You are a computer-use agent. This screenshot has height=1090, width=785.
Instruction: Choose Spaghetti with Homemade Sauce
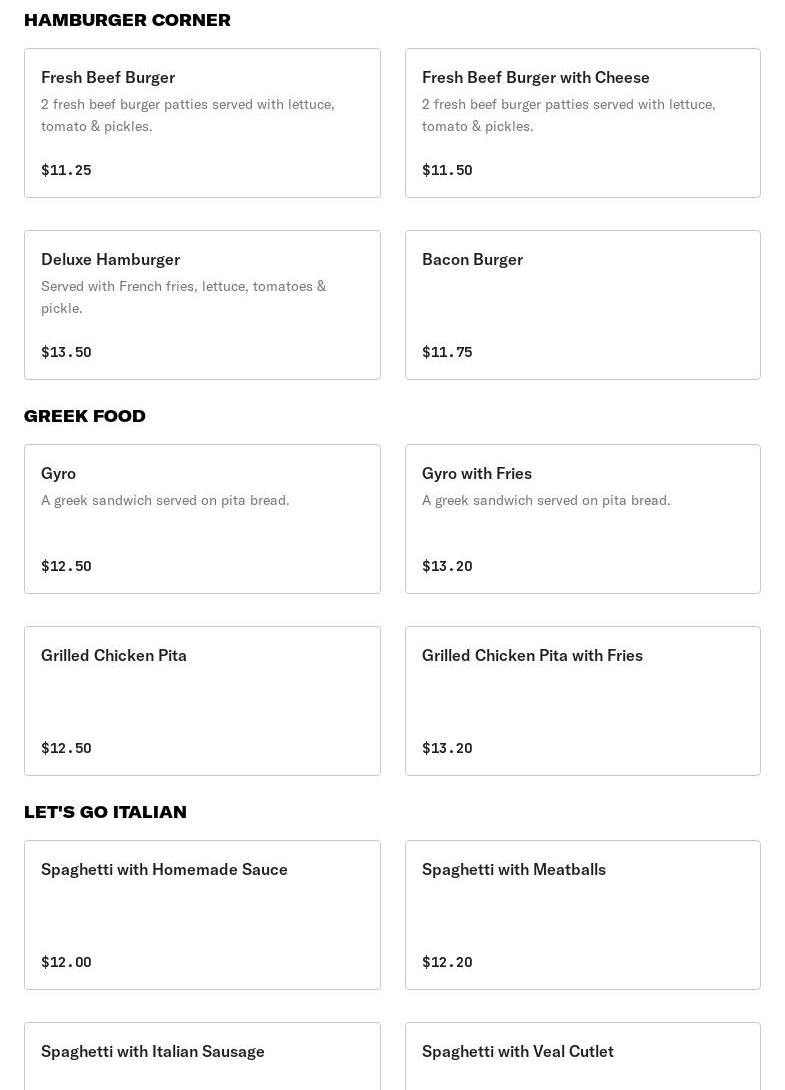pos(202,915)
